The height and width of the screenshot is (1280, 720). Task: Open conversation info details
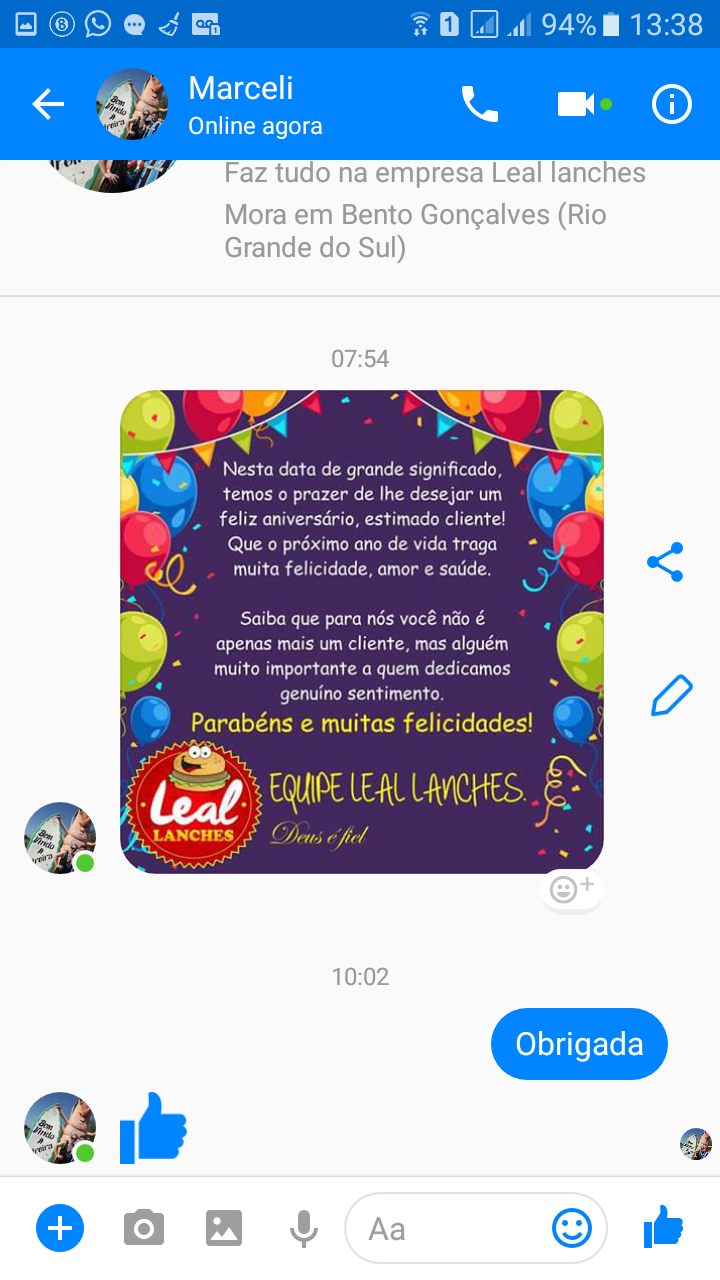click(x=671, y=104)
